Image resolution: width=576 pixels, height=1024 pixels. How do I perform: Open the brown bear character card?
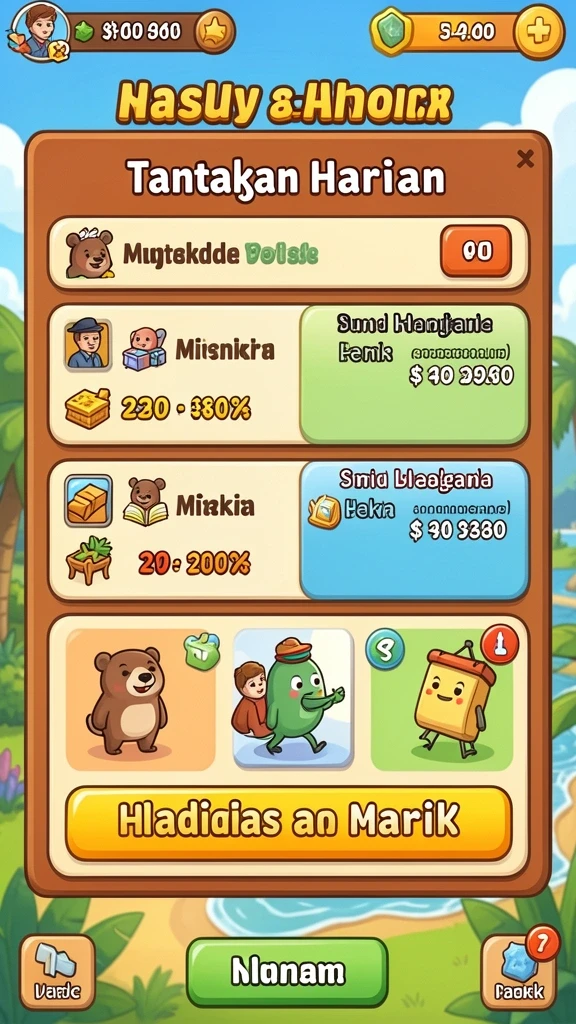[x=140, y=699]
